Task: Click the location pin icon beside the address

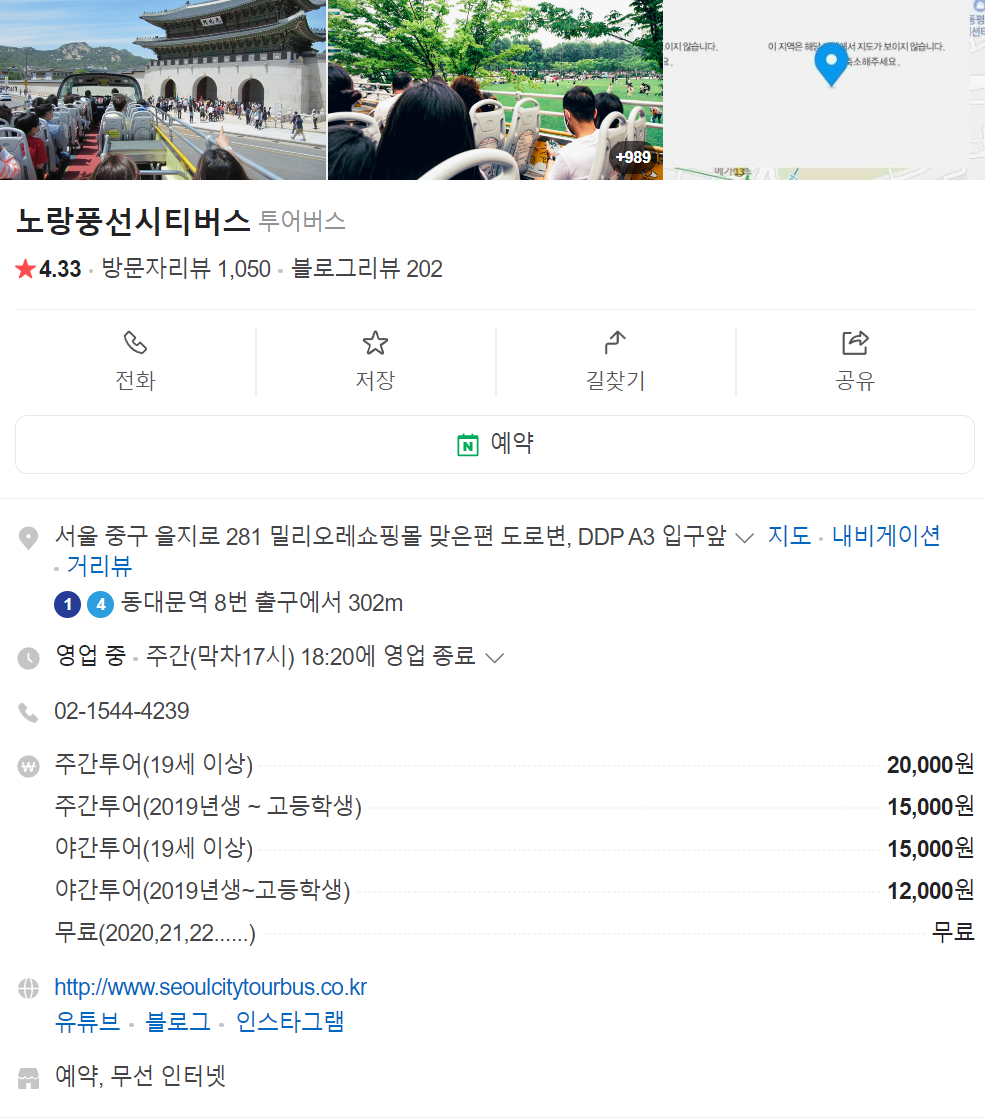Action: [29, 536]
